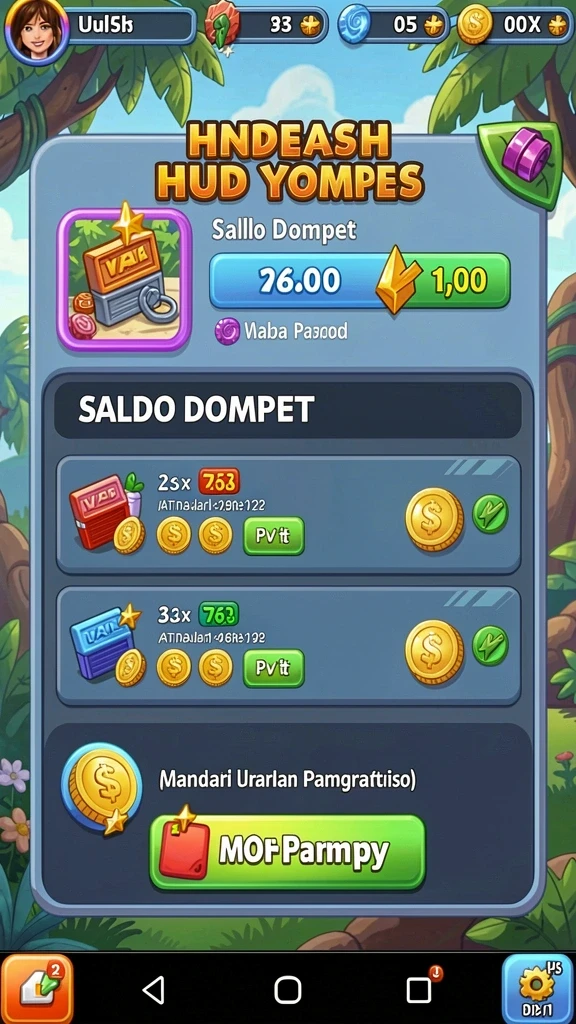576x1024 pixels.
Task: Tap the PVit button in the 25x row
Action: point(274,536)
